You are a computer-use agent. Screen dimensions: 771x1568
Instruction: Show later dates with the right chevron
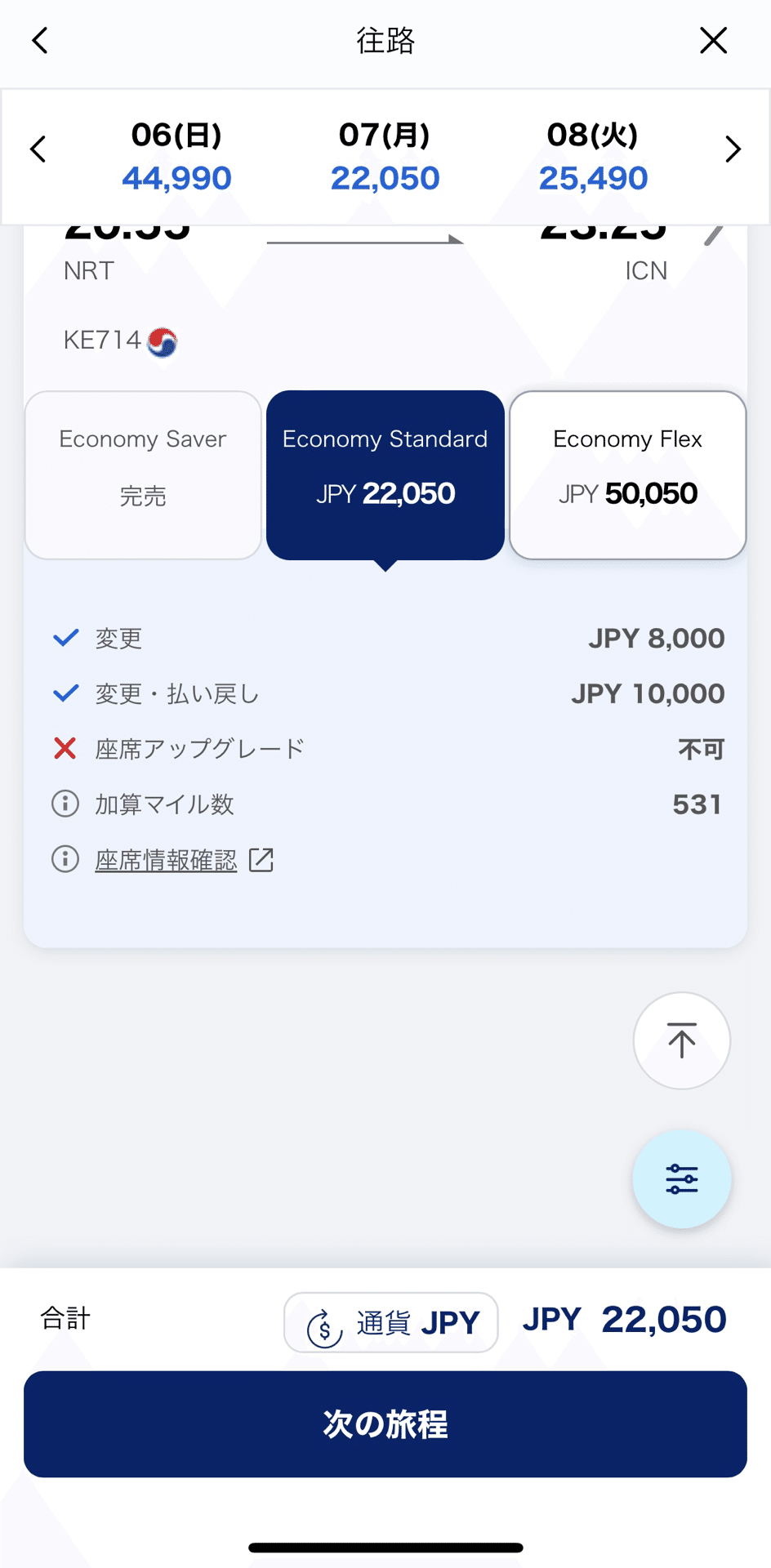733,149
